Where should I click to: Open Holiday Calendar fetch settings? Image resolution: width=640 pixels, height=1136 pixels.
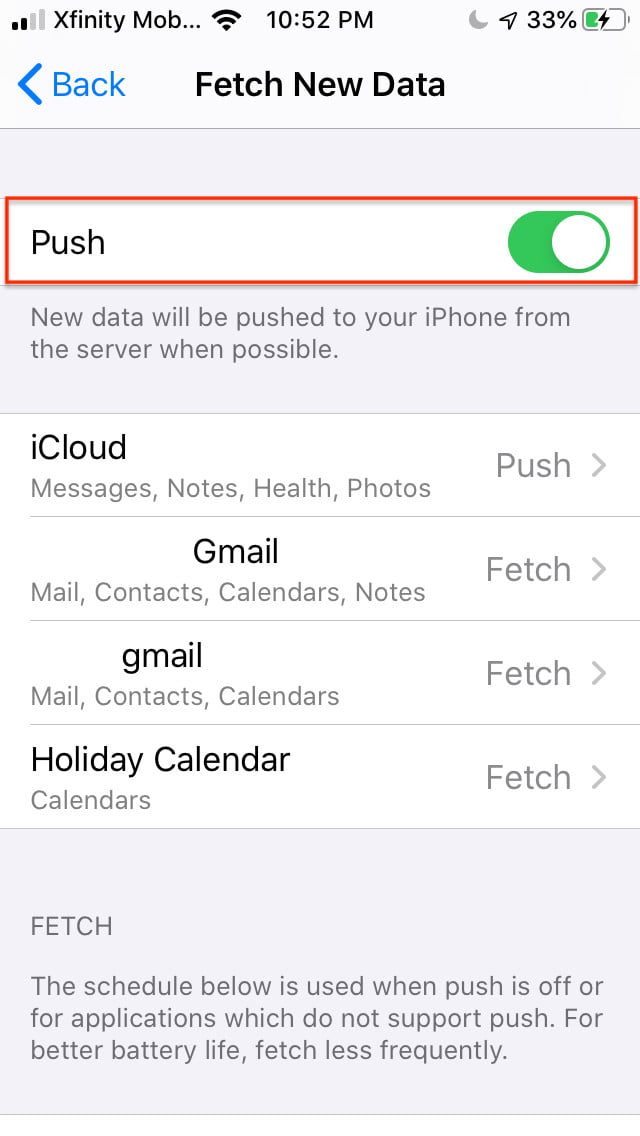[320, 777]
